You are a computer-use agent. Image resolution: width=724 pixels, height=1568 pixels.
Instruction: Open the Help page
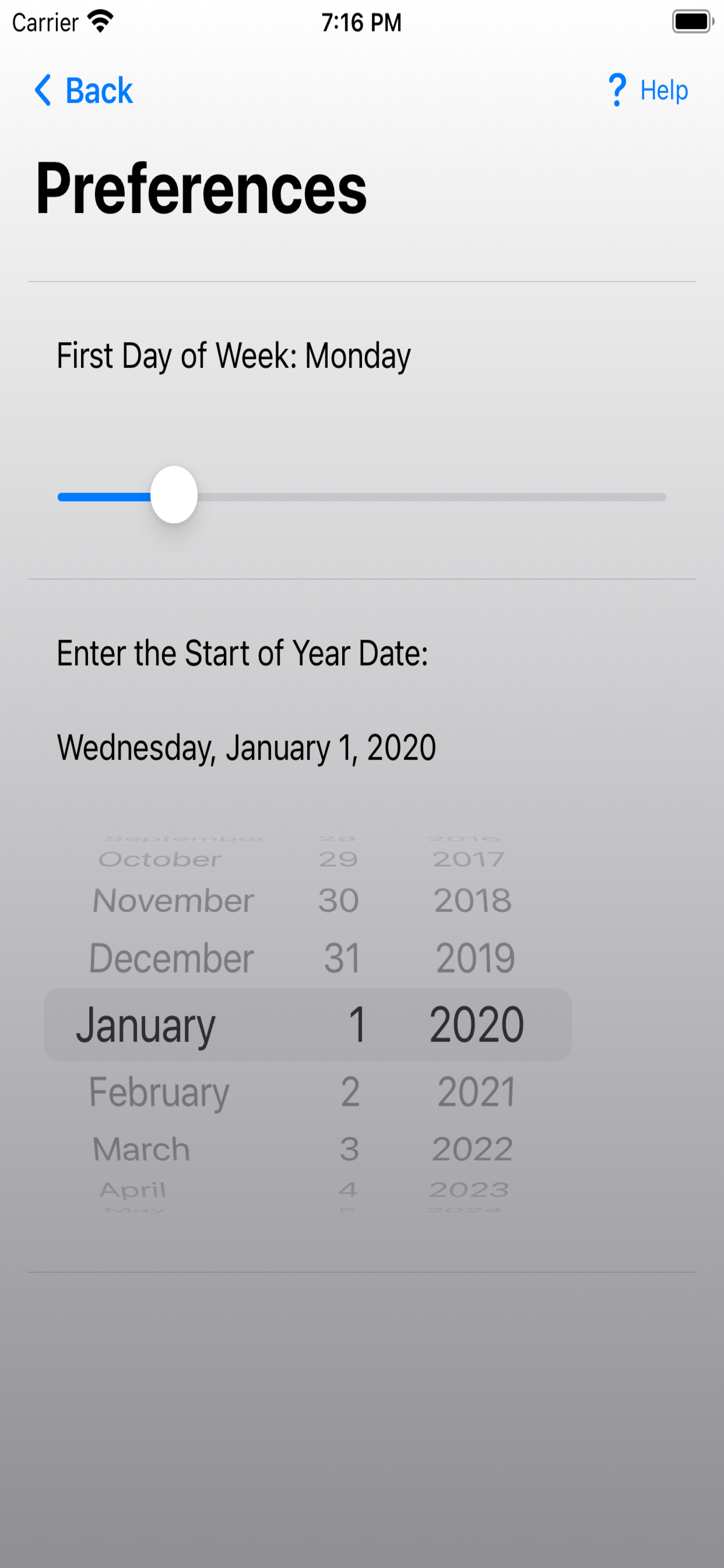point(648,90)
